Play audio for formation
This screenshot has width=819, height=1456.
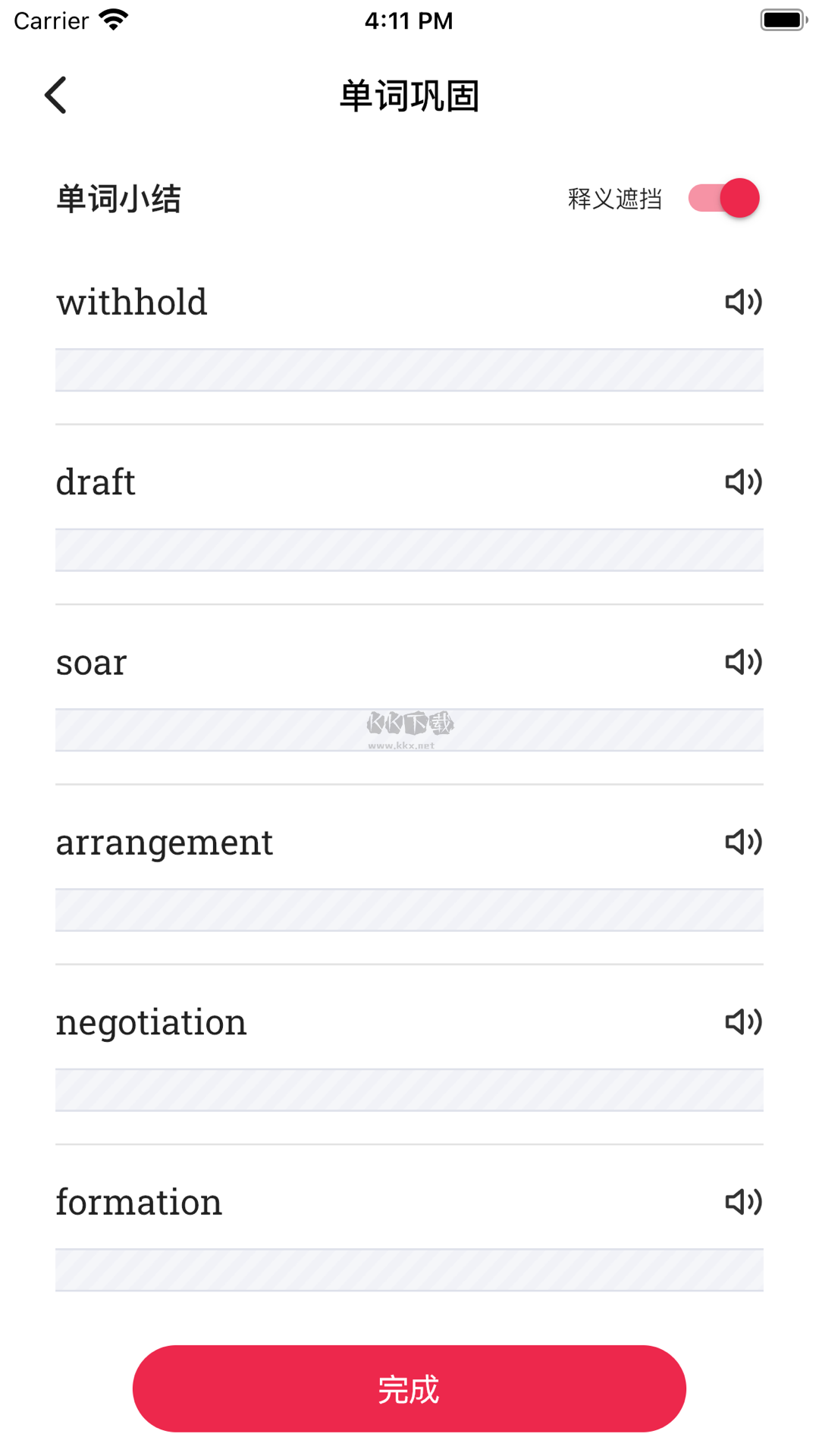pyautogui.click(x=743, y=1202)
